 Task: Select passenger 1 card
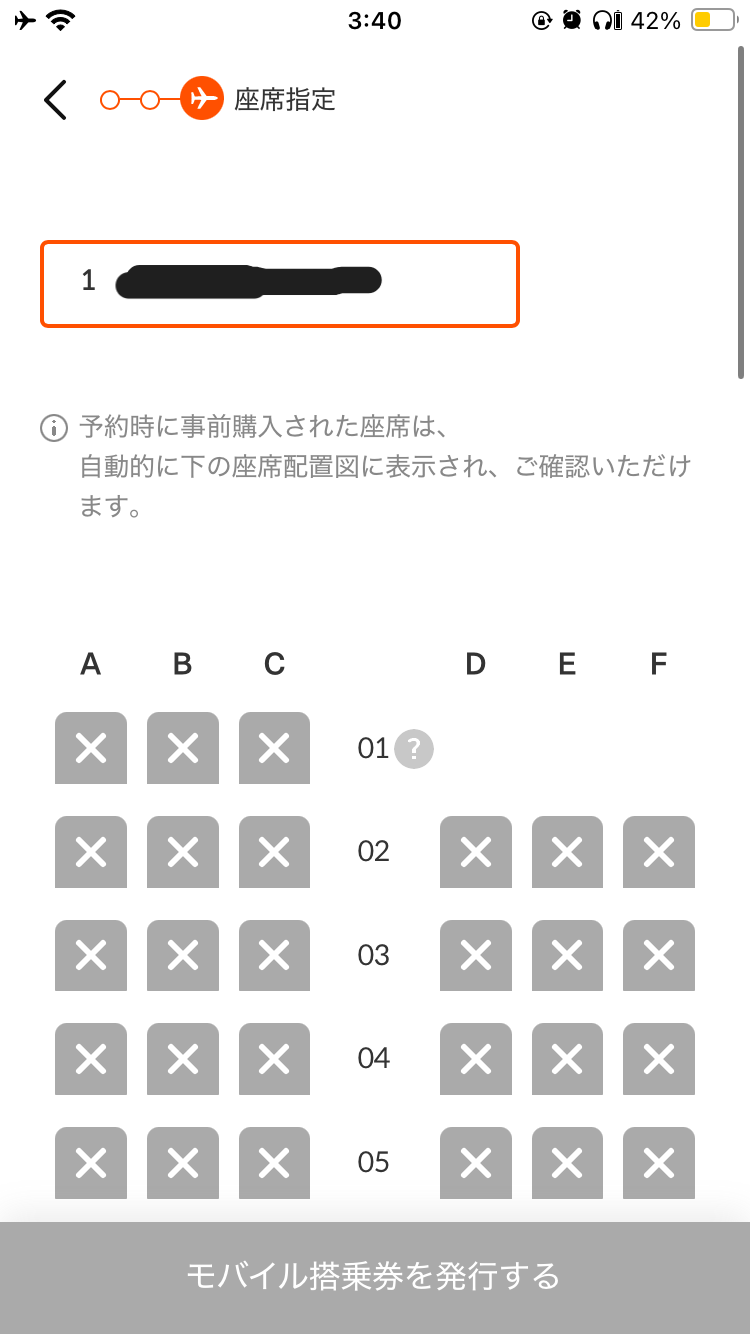pyautogui.click(x=279, y=283)
